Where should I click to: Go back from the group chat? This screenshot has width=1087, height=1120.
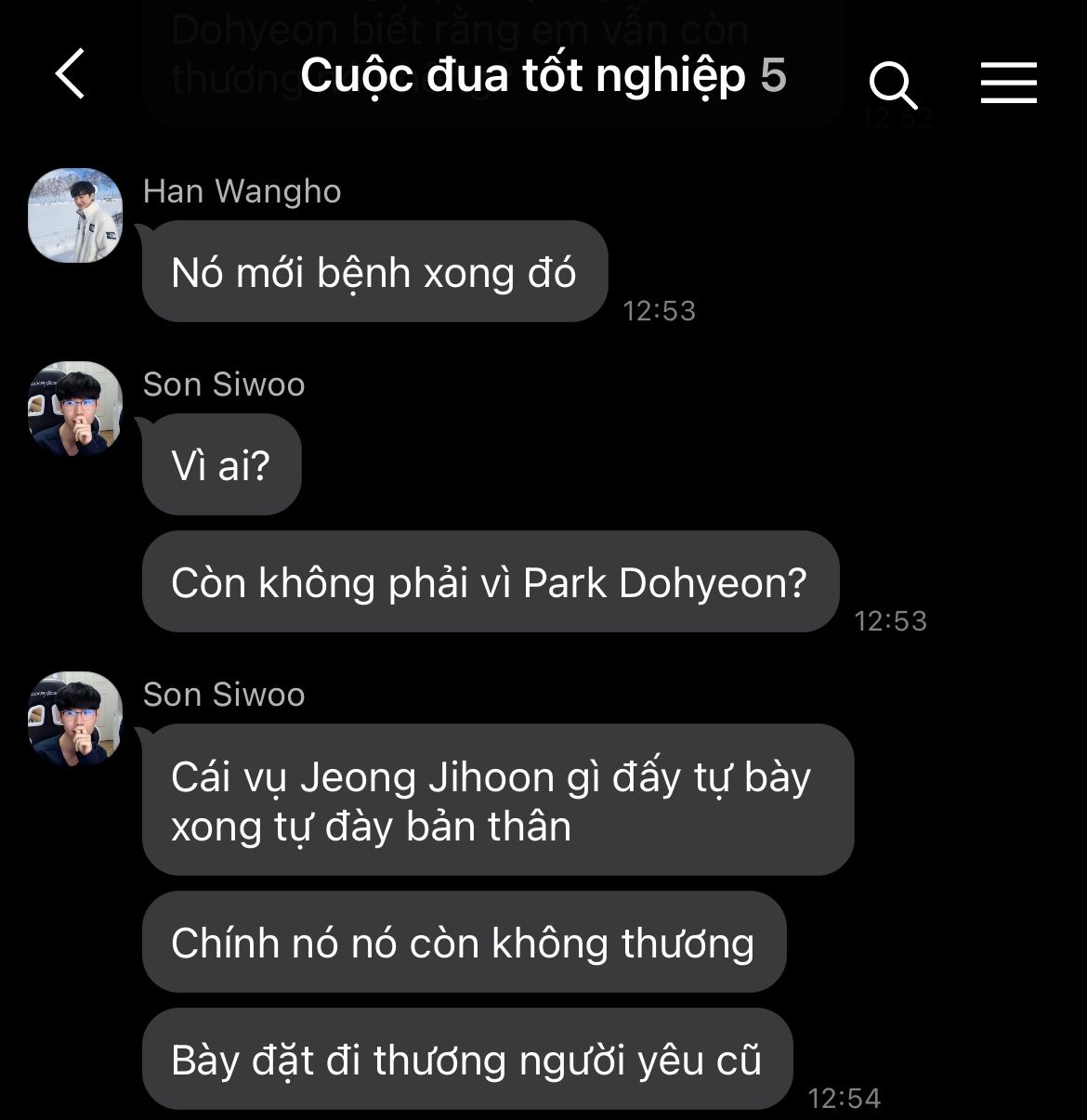point(71,74)
